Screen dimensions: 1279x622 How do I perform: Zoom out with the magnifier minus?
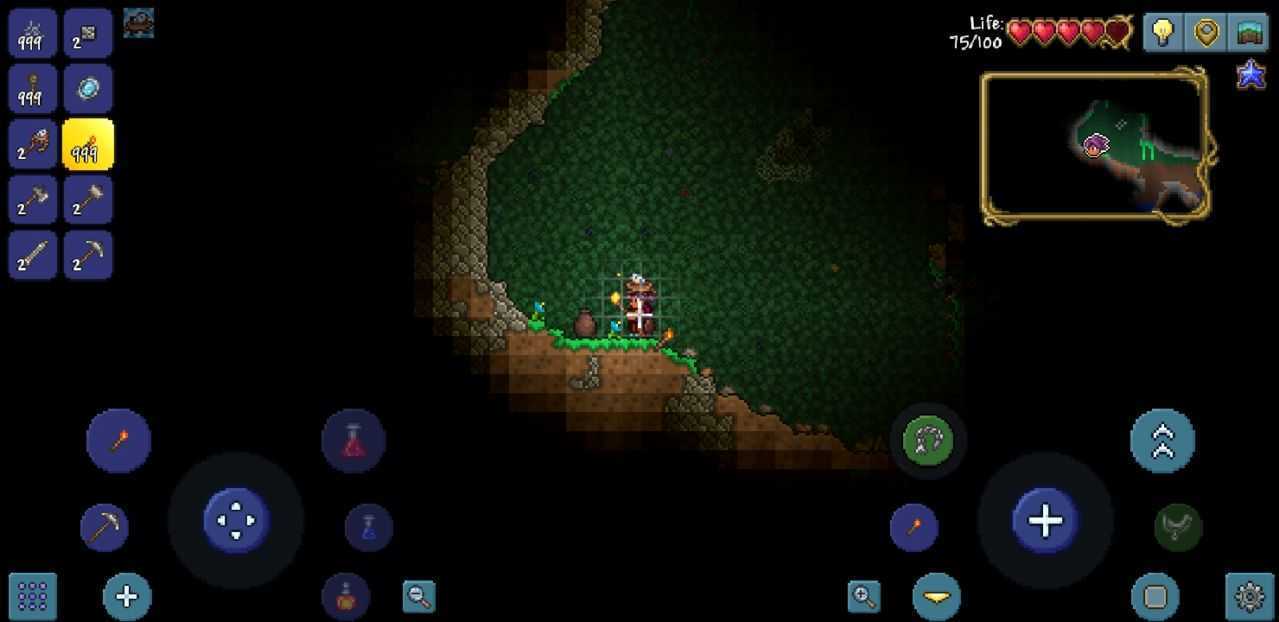419,597
